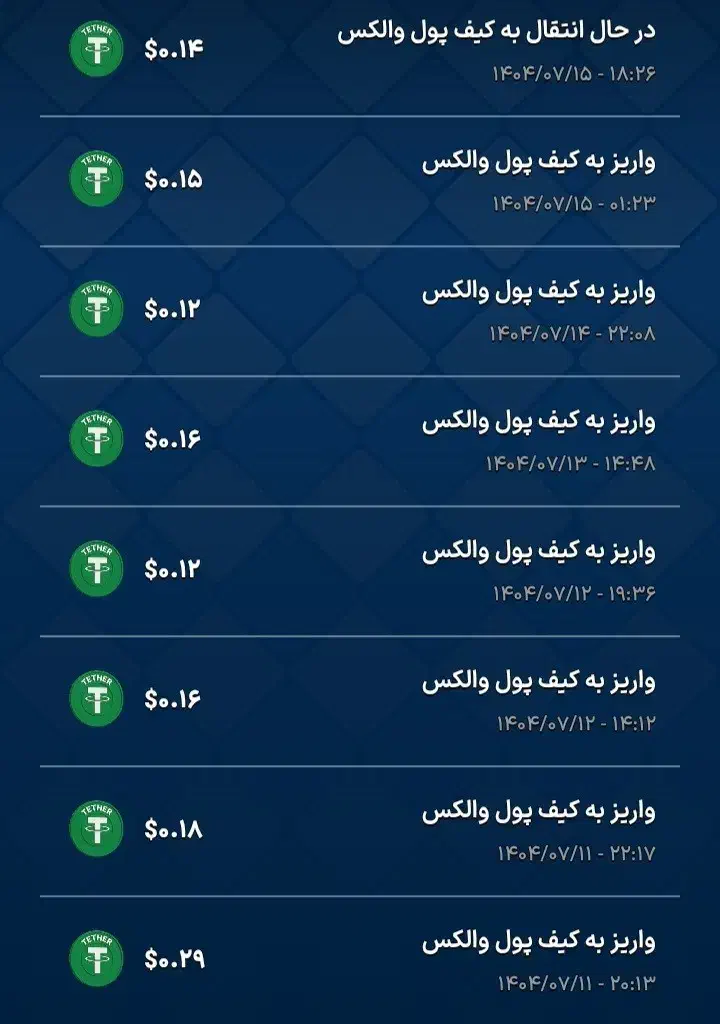Open the $0.12 deposit dated 1404/07/14 22:08
The image size is (720, 1024).
coord(360,310)
